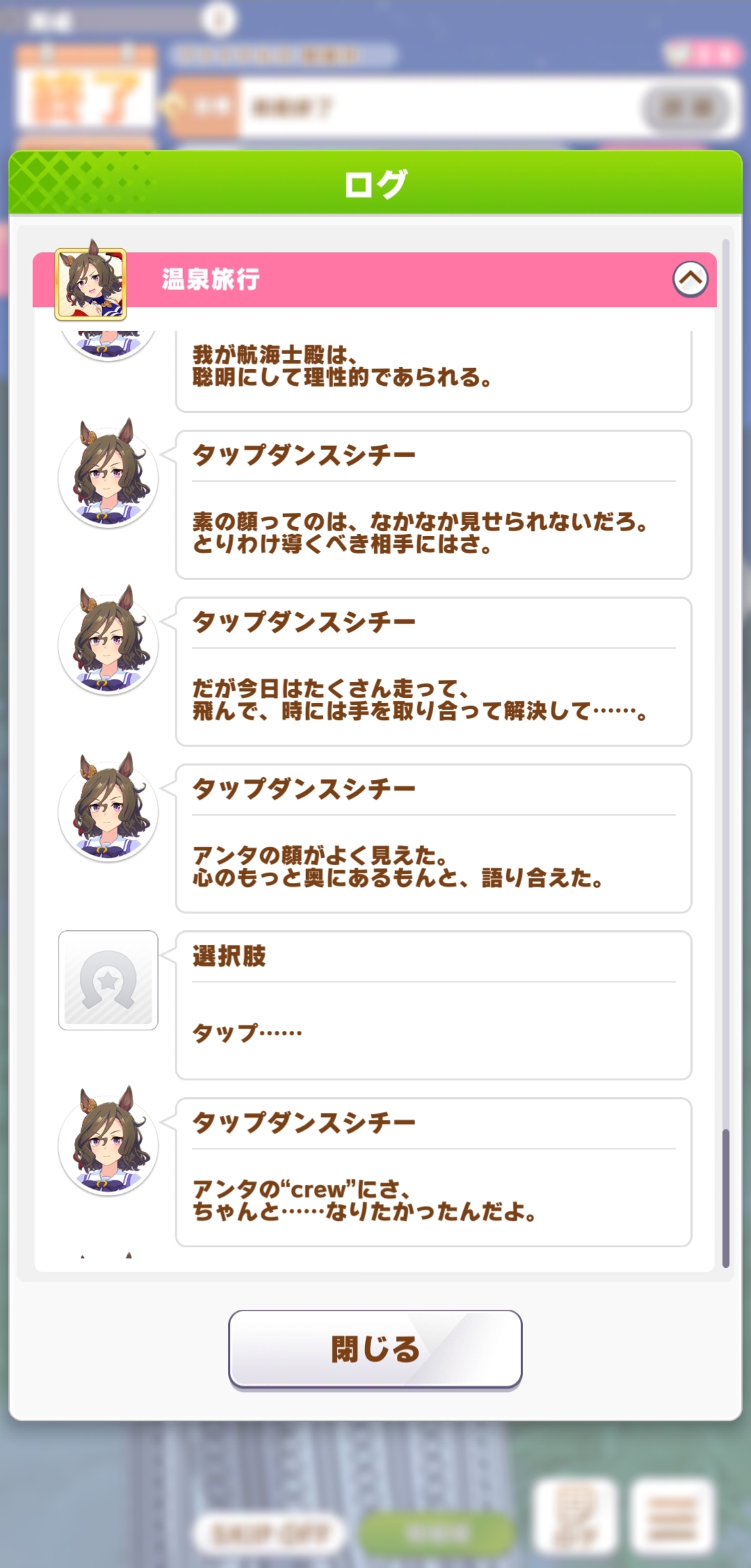Close the log with 閉じる
The height and width of the screenshot is (1568, 751).
[x=375, y=1349]
